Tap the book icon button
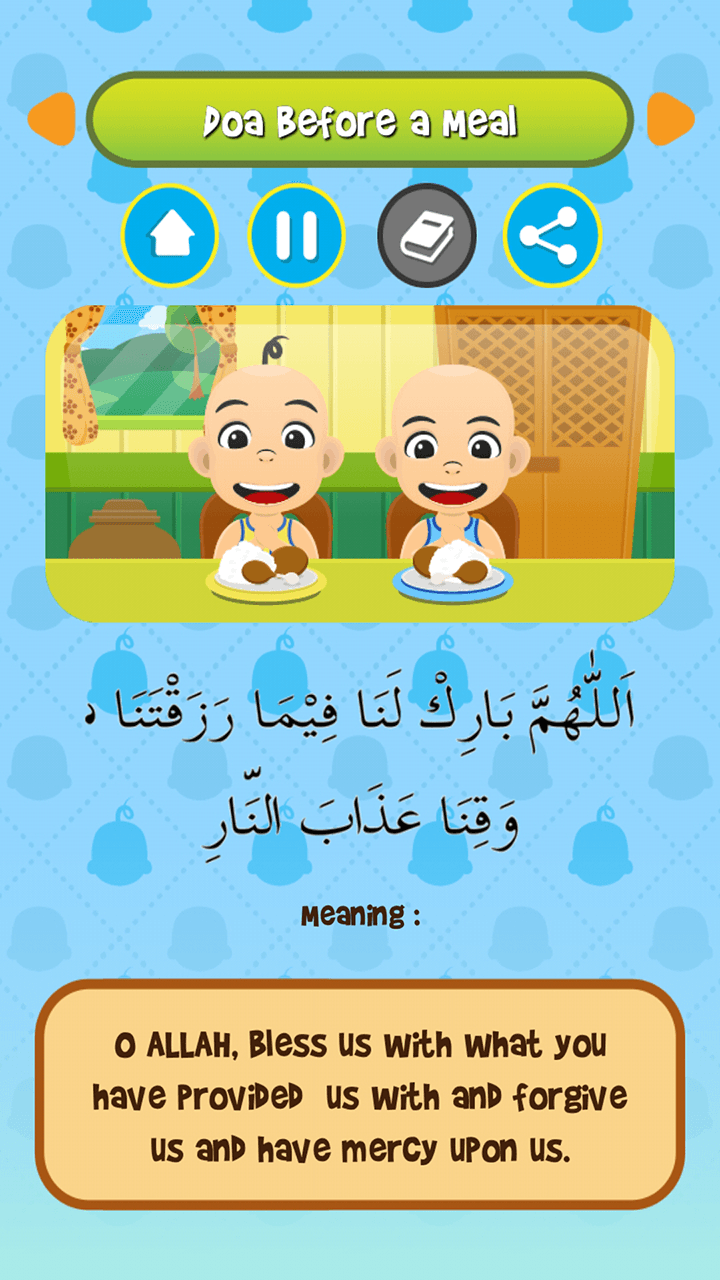 (x=426, y=236)
